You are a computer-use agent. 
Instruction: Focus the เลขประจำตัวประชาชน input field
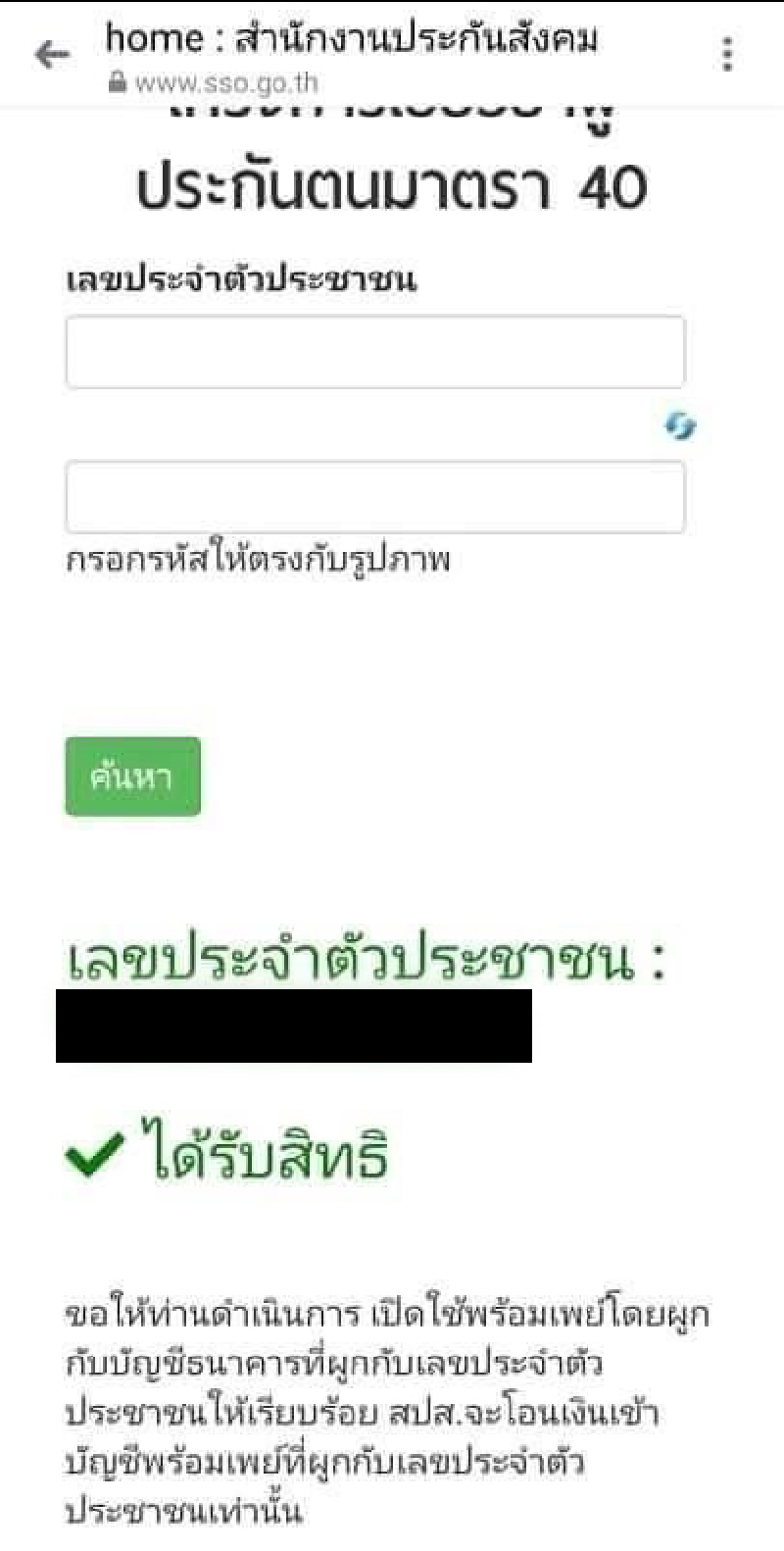tap(375, 352)
